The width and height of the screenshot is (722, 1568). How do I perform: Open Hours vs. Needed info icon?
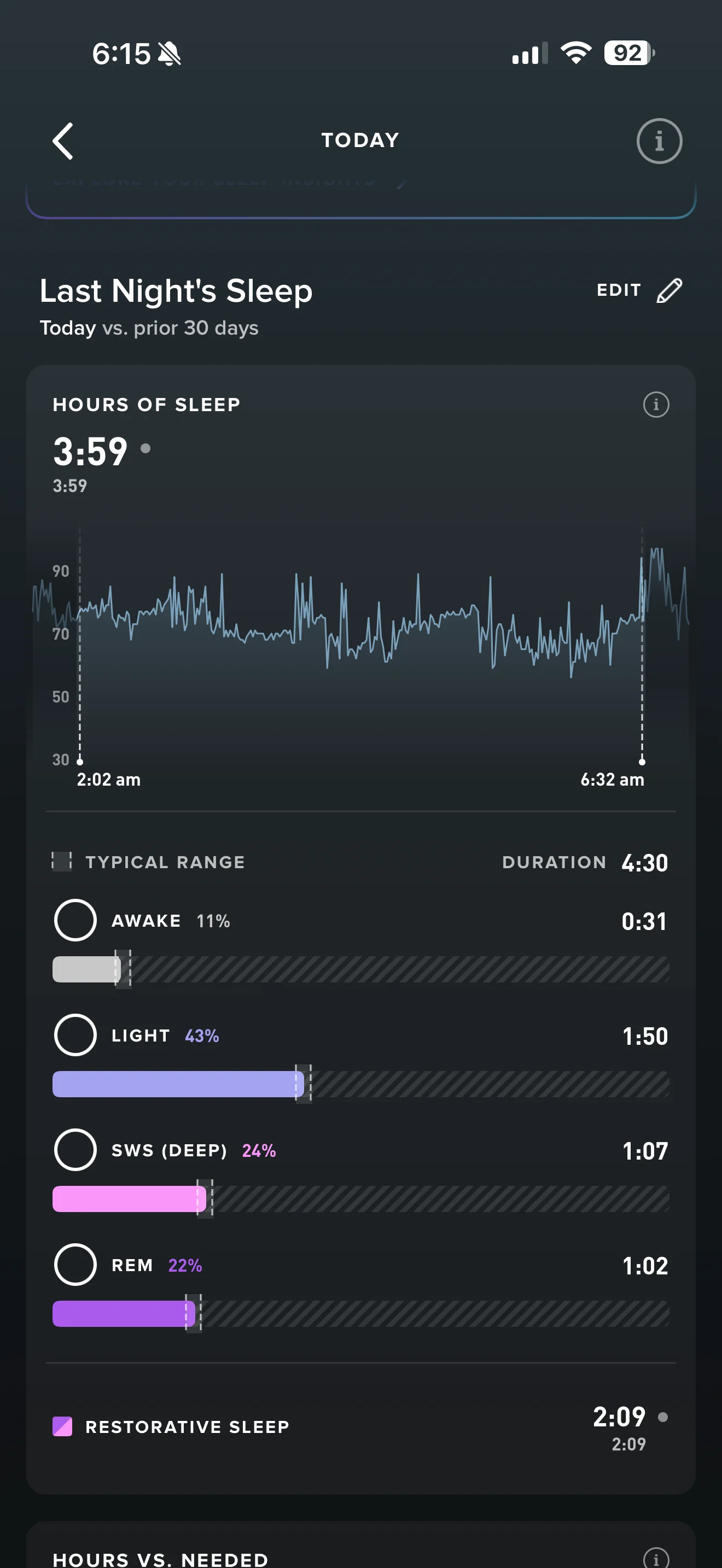click(x=656, y=1559)
